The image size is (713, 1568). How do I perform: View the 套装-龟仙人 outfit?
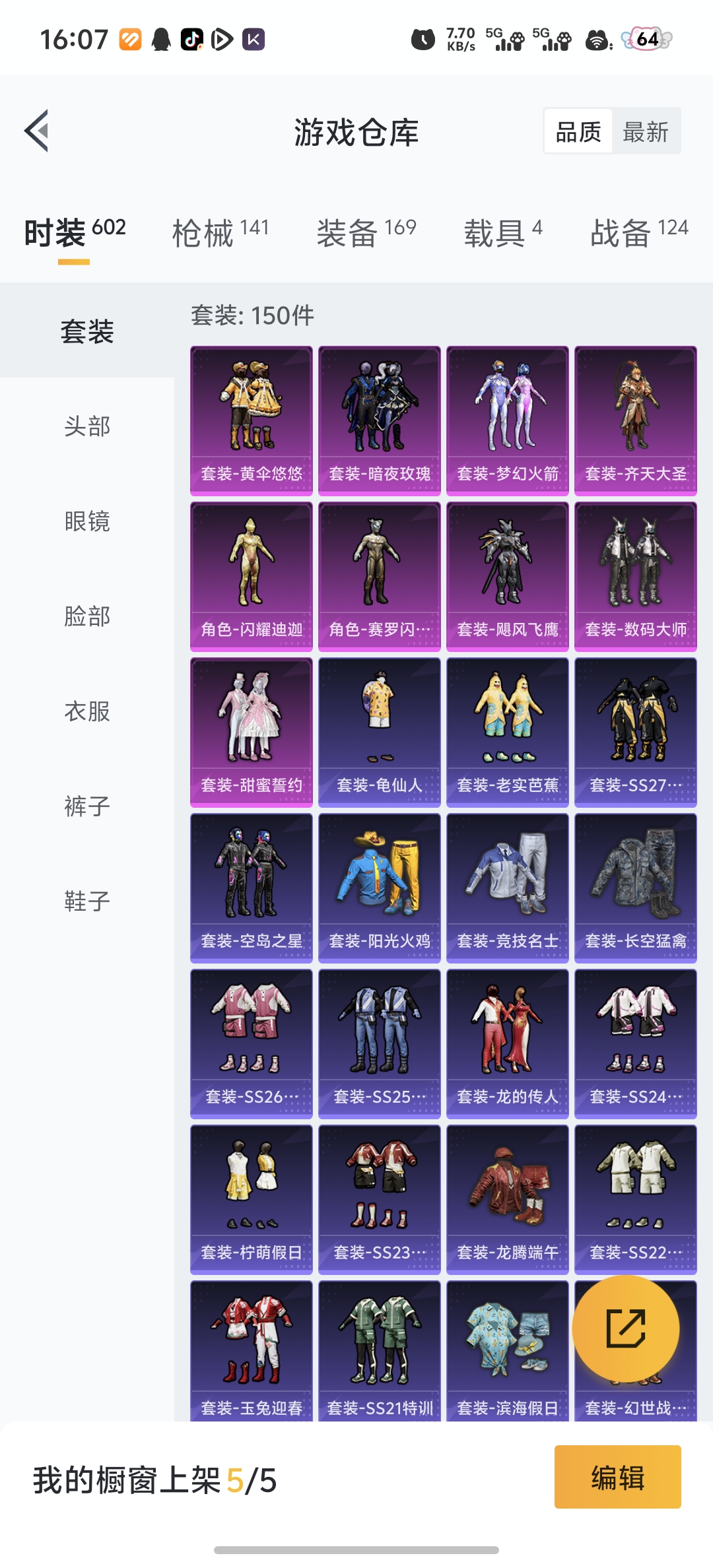tap(379, 732)
